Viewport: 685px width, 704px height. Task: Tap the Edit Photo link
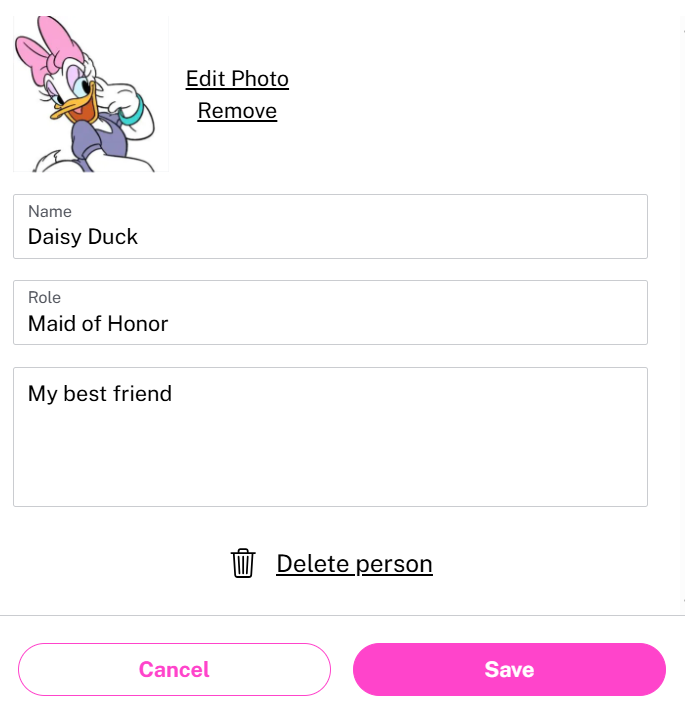click(237, 79)
